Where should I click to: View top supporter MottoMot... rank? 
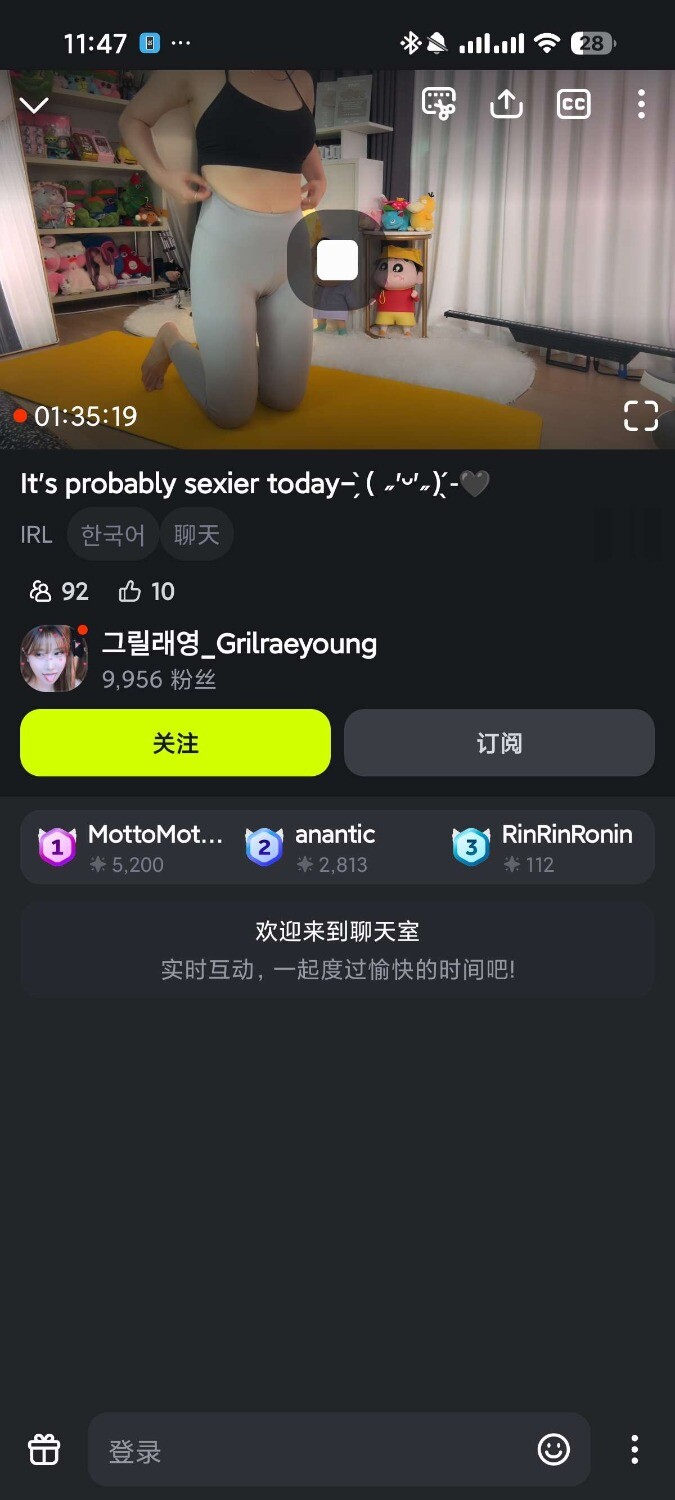coord(130,847)
